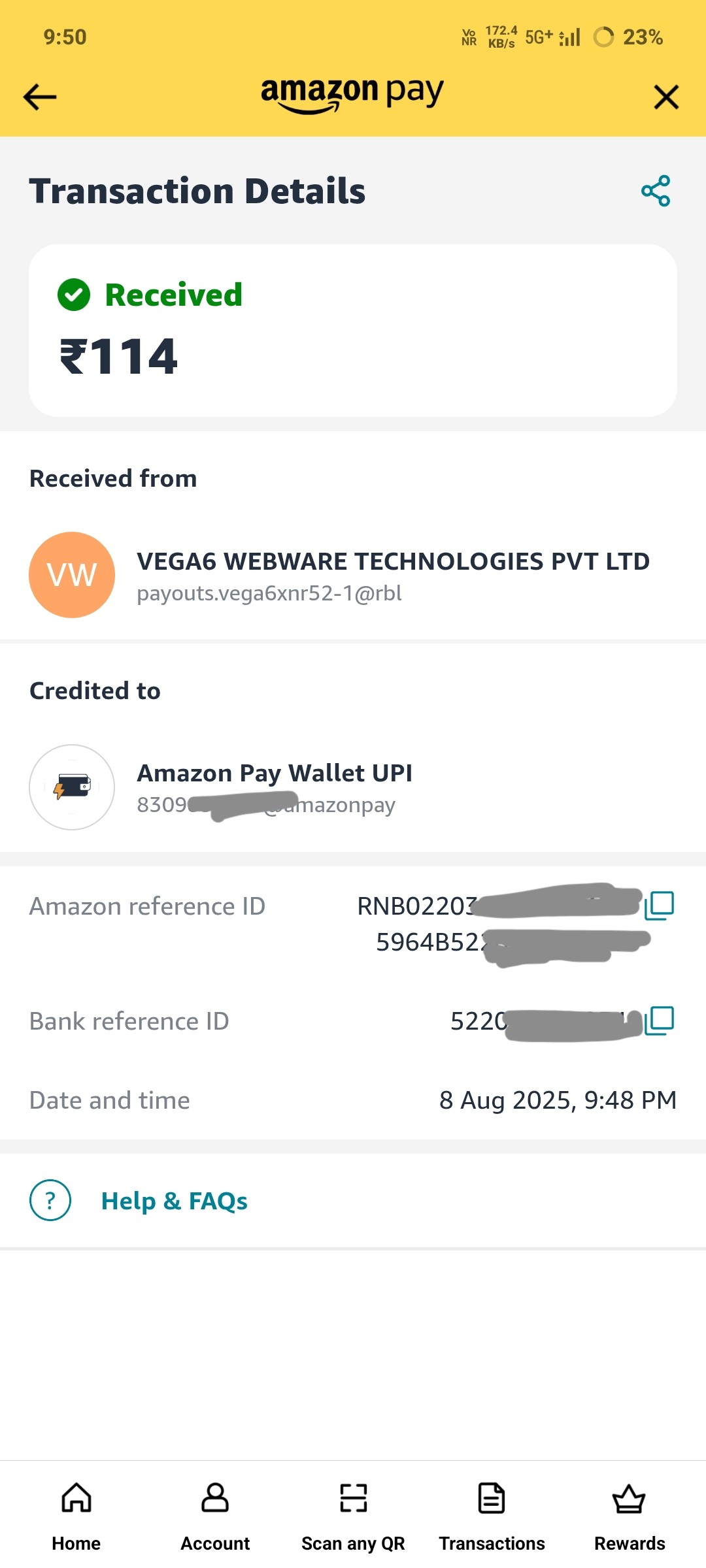Screen dimensions: 706x1568
Task: Copy the Amazon reference ID
Action: click(660, 906)
